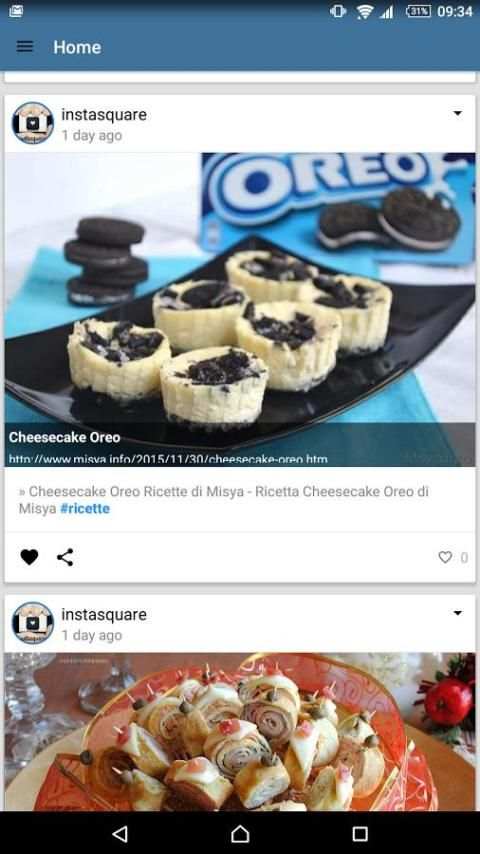Open the rolled appetizers post image
The image size is (480, 854).
point(240,731)
